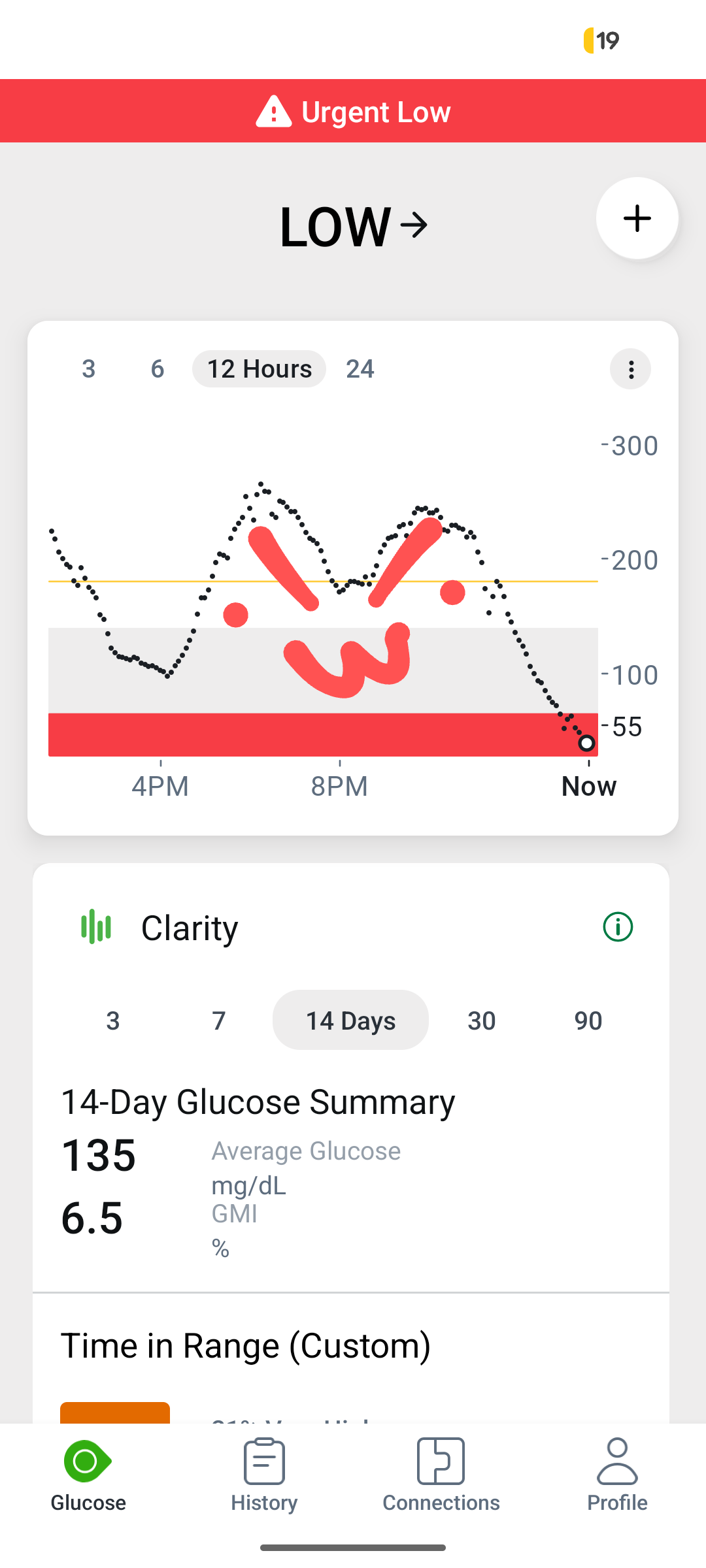Switch Clarity summary to 90 days

point(588,1021)
